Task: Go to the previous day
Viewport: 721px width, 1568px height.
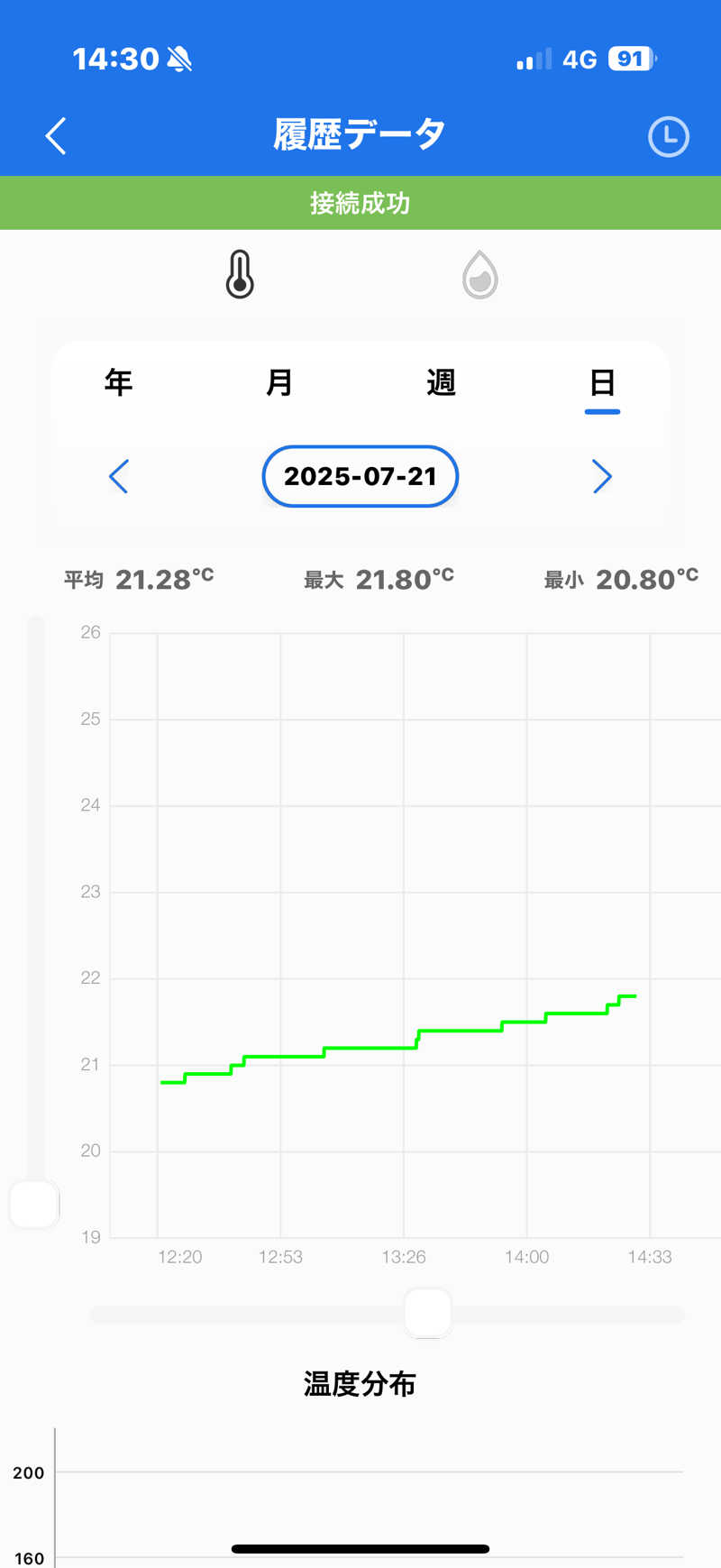Action: 119,476
